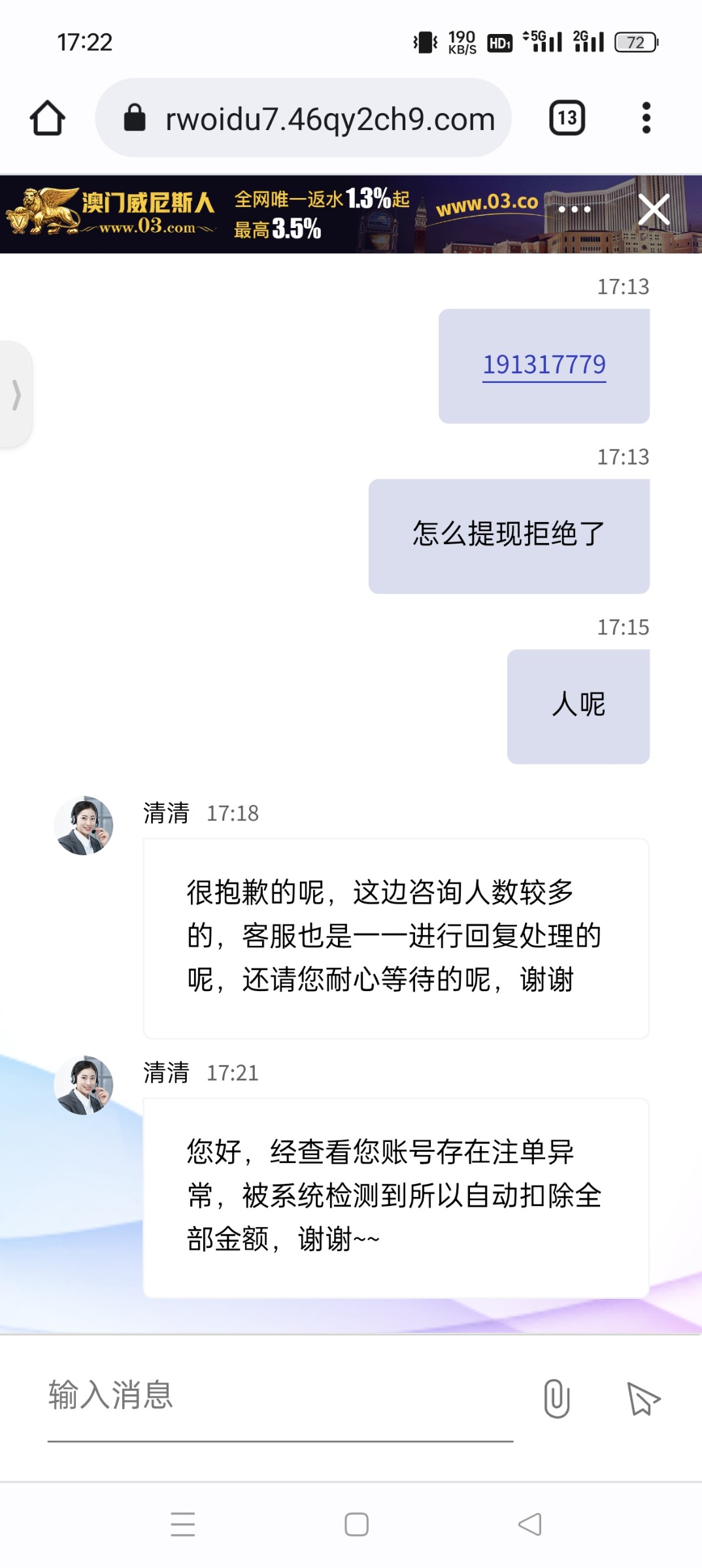Send the message with the paper plane
This screenshot has width=702, height=1568.
pos(643,1398)
